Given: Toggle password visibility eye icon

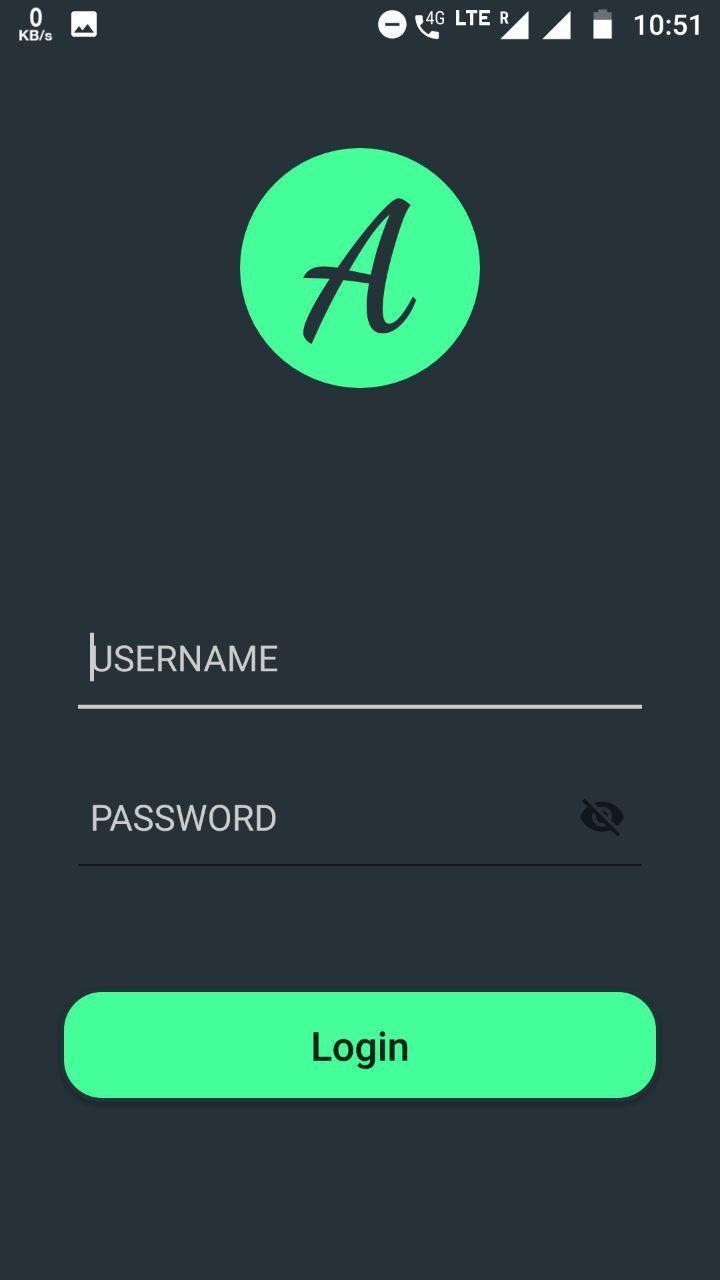Looking at the screenshot, I should (x=602, y=817).
